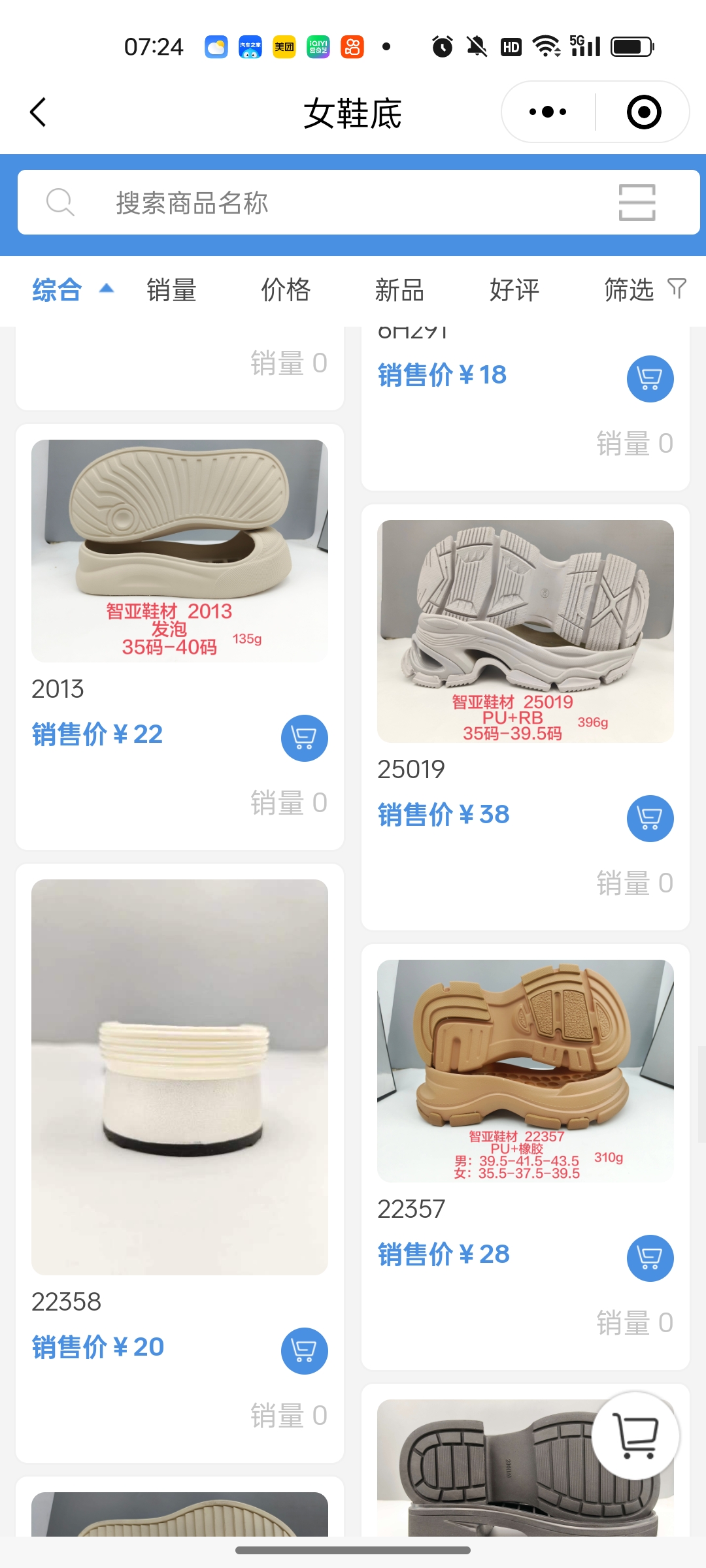Sort products by 好评
Screen dimensions: 706x1568
click(x=514, y=290)
